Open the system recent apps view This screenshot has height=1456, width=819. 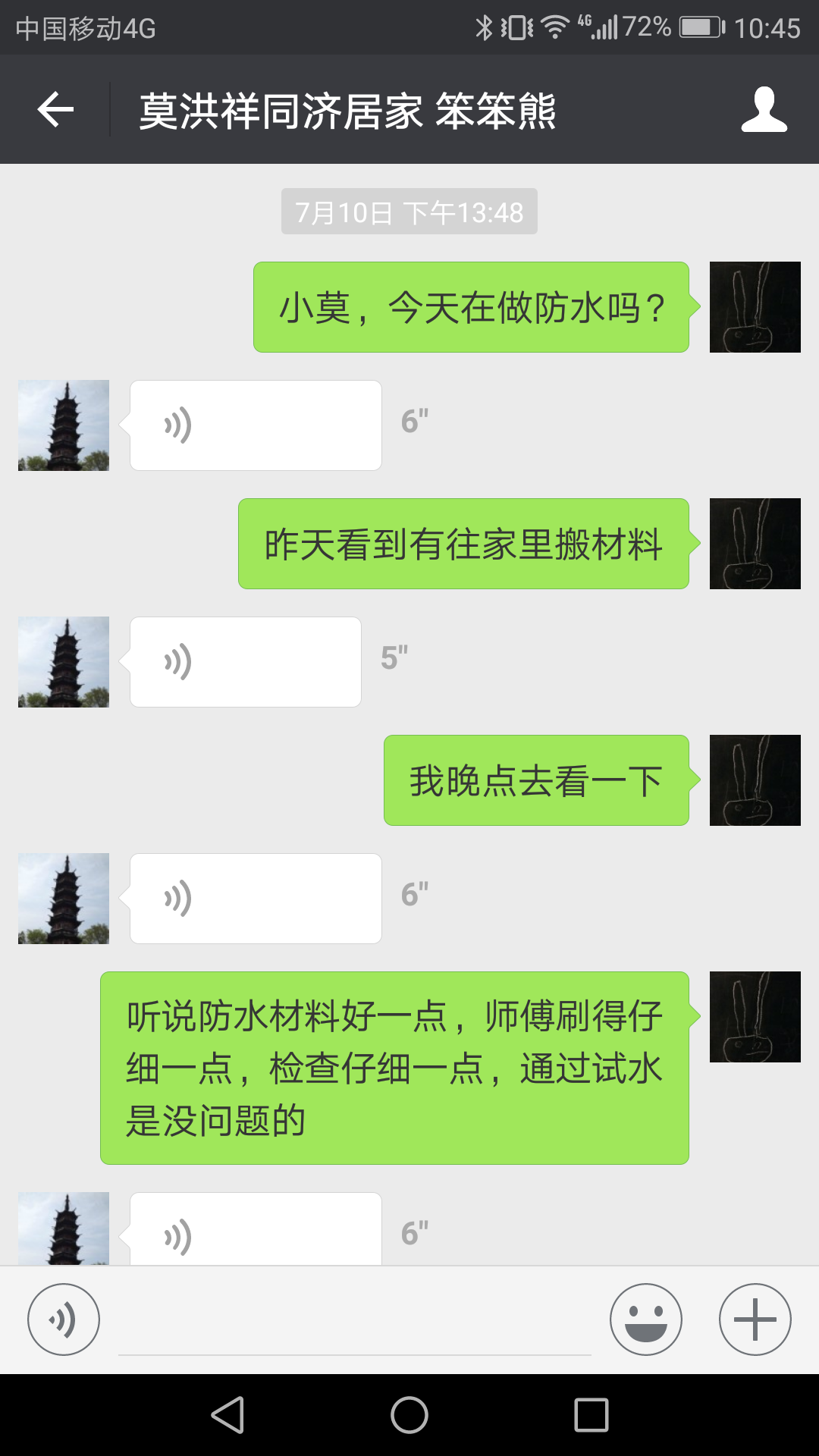click(x=591, y=1415)
